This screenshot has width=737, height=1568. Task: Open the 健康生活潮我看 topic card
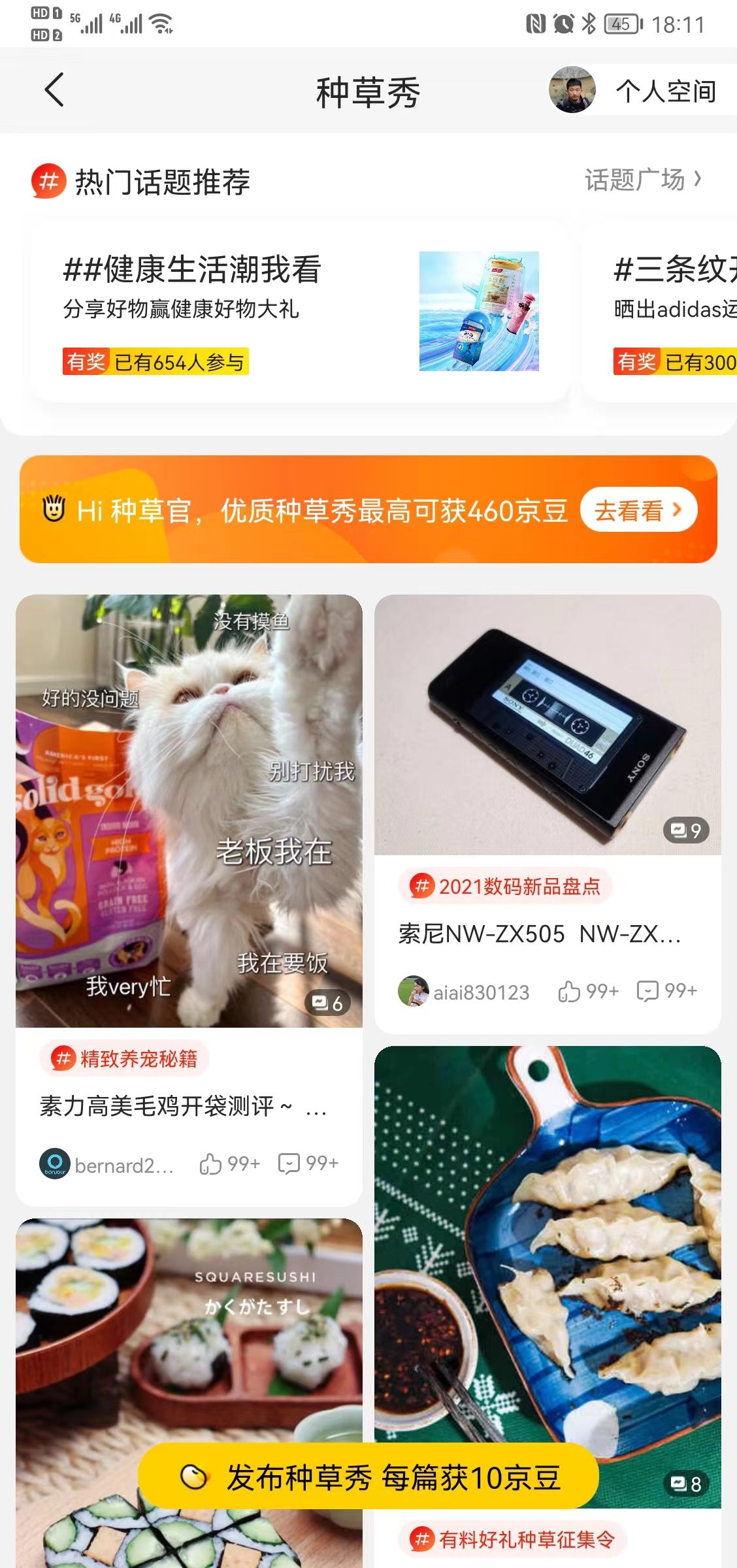(x=301, y=312)
